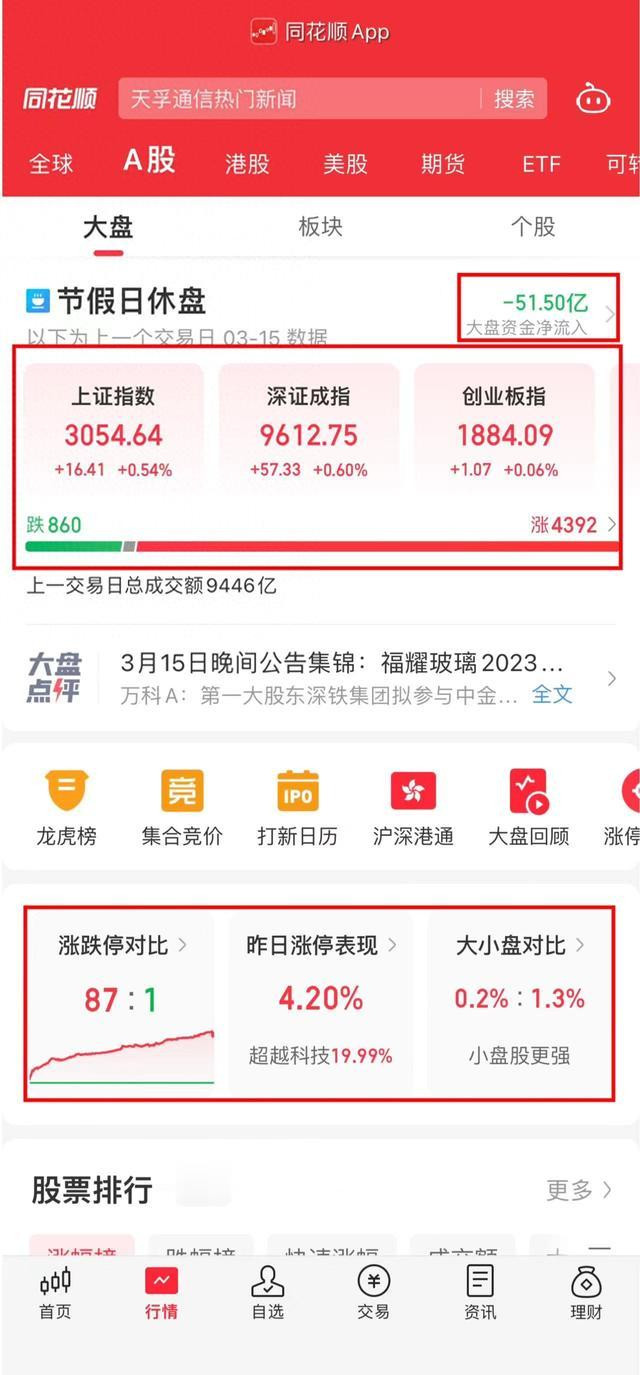Go to the 自选 tab in bottom bar
This screenshot has width=640, height=1375.
[267, 1293]
